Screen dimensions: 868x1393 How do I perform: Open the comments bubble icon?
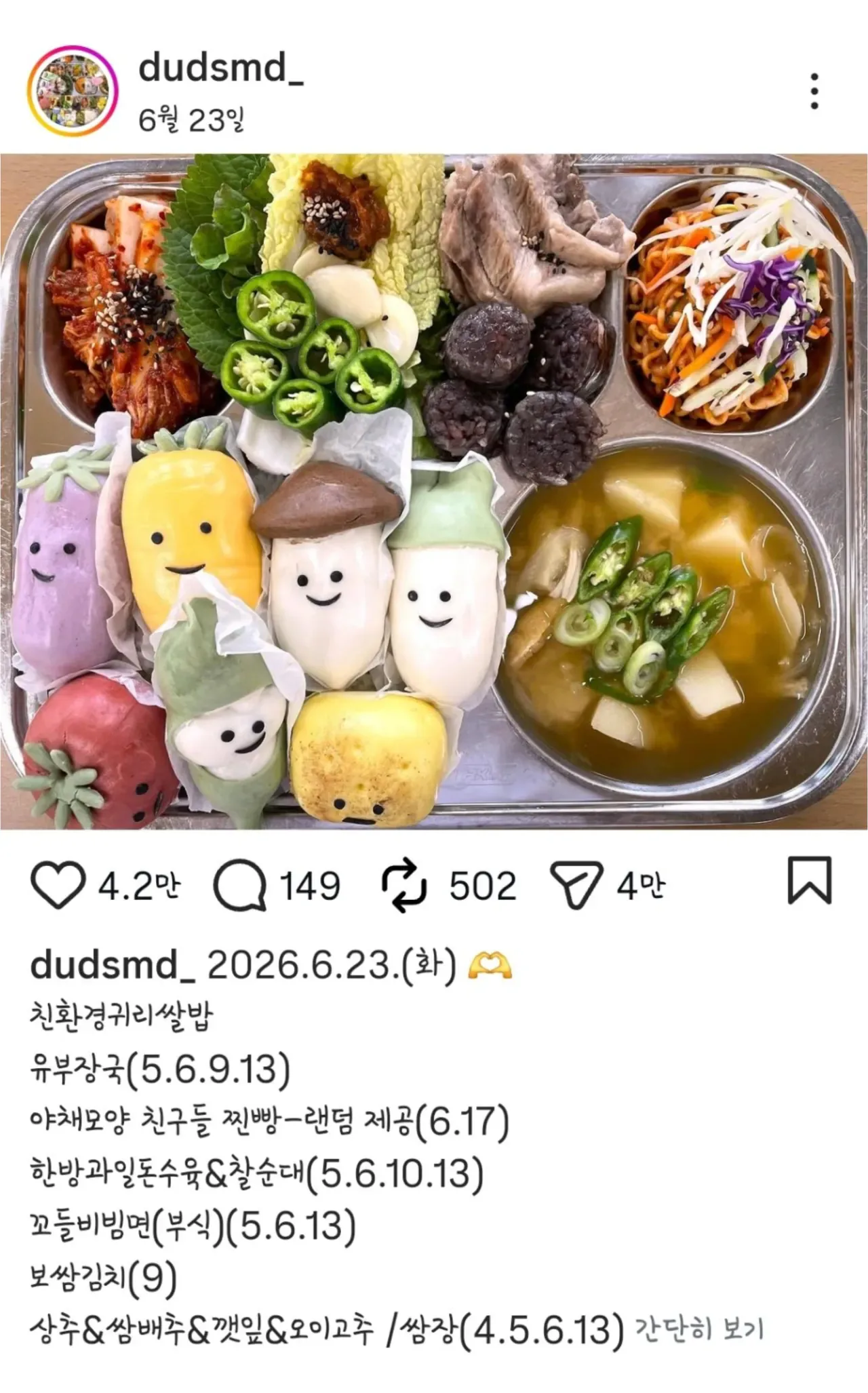[240, 884]
